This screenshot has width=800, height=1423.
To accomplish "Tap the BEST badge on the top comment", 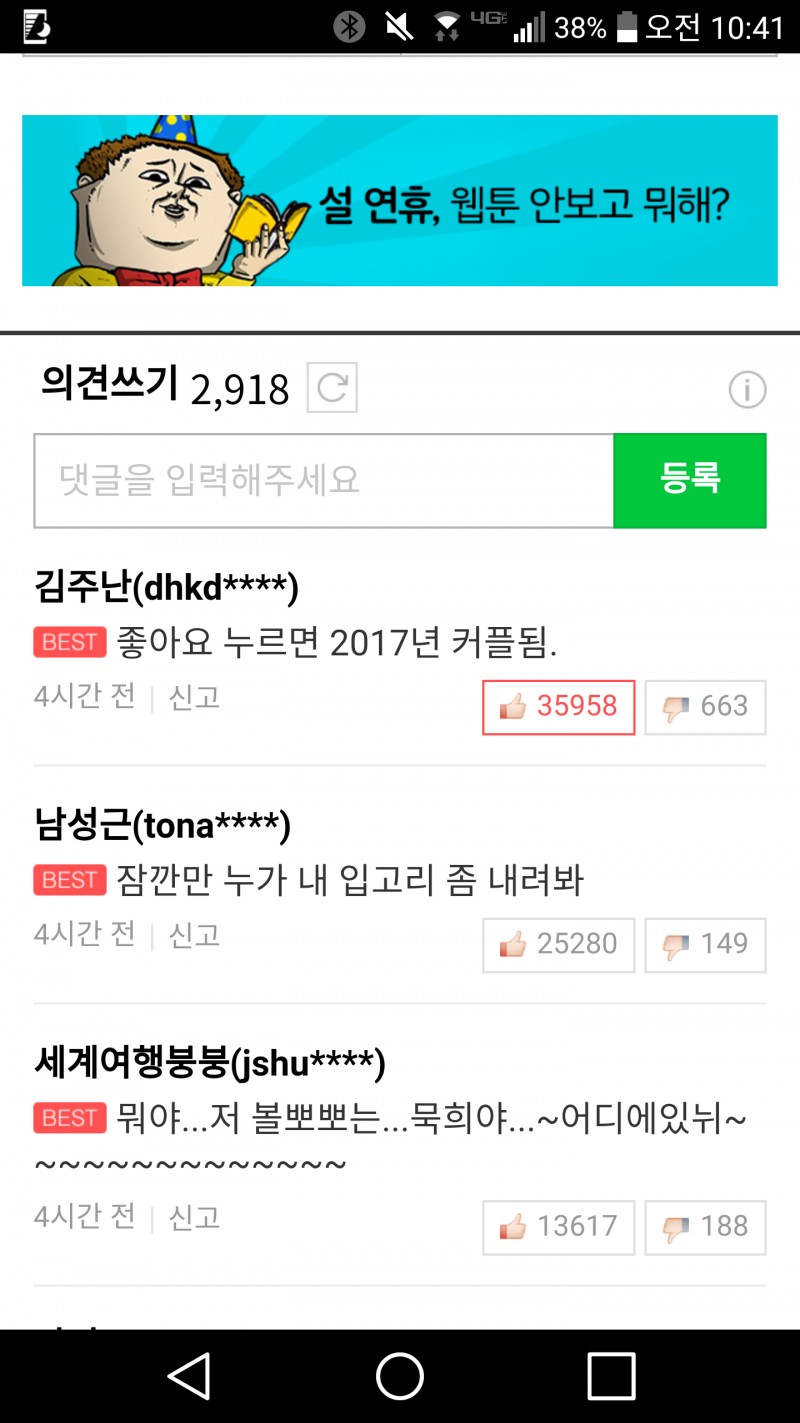I will pyautogui.click(x=69, y=642).
